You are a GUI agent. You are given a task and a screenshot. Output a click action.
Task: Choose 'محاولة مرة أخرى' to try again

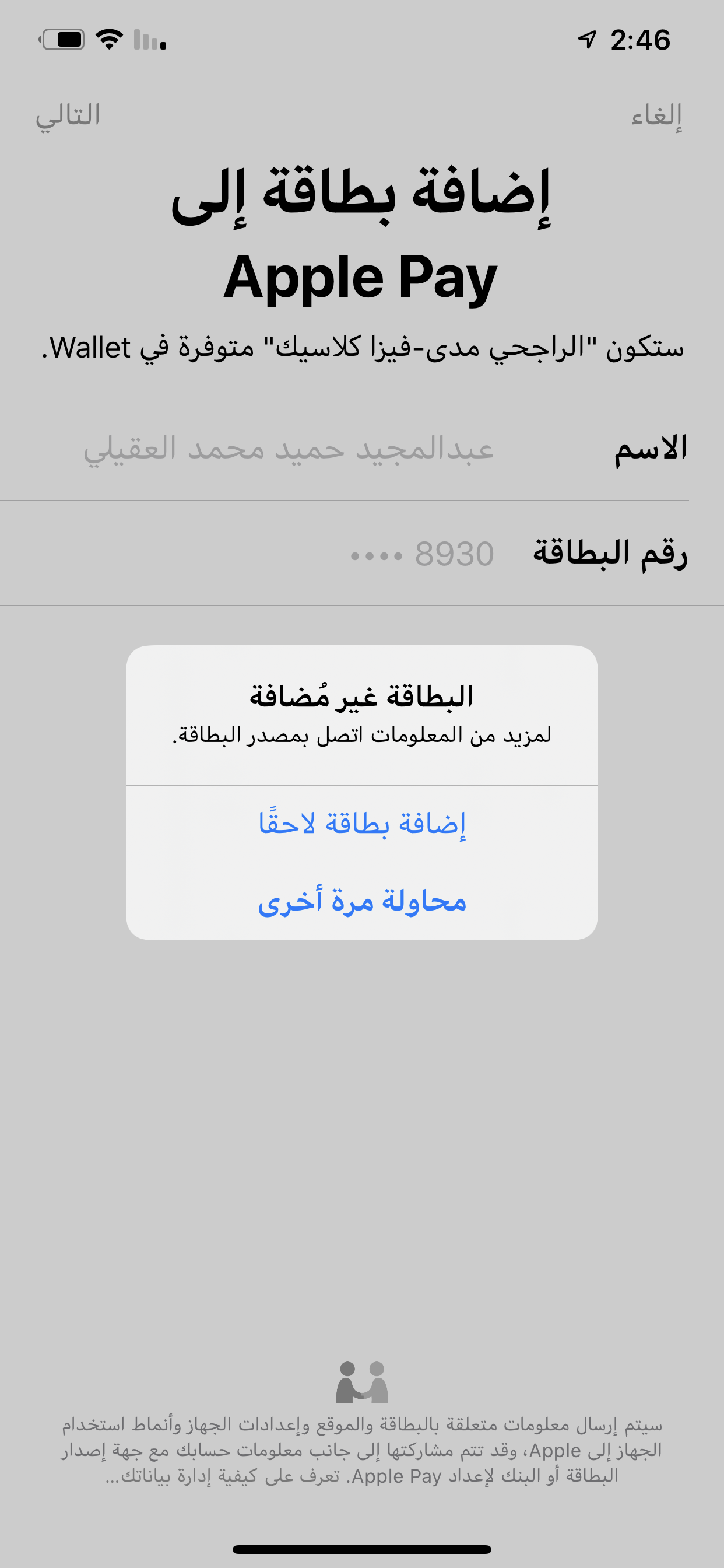pos(362,901)
